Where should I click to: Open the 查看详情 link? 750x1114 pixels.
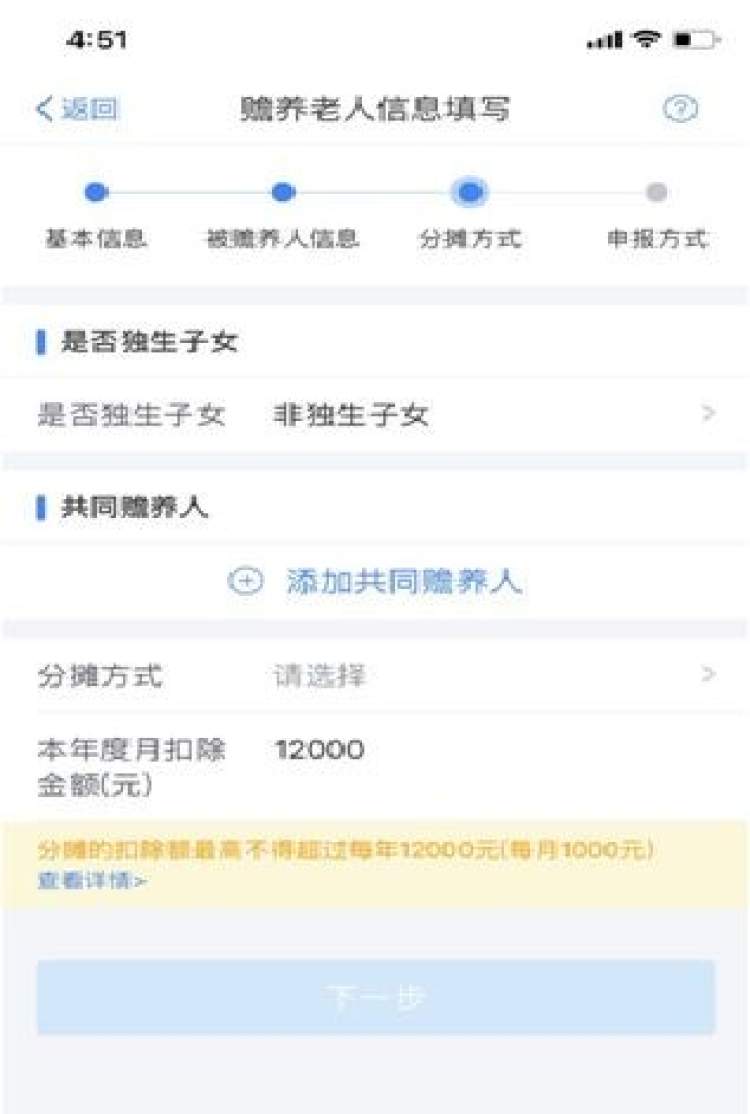tap(92, 881)
